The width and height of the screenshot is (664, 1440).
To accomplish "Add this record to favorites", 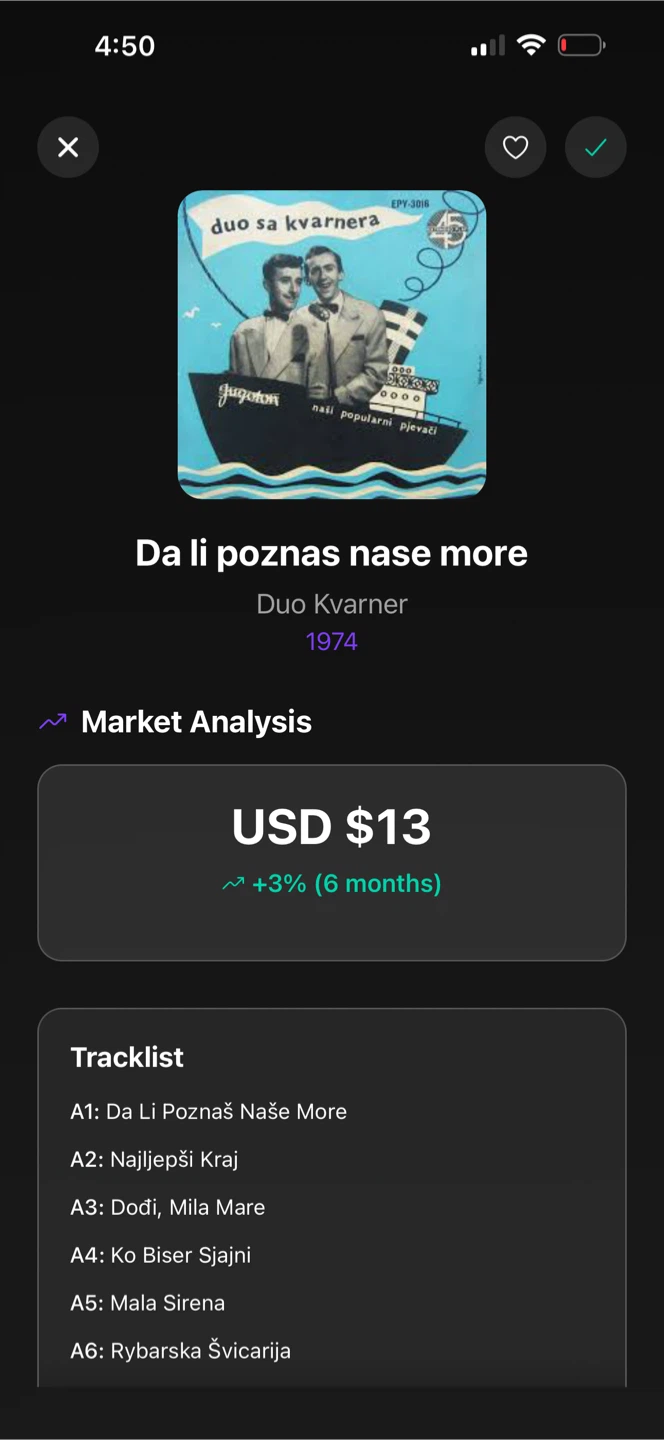I will (x=515, y=148).
